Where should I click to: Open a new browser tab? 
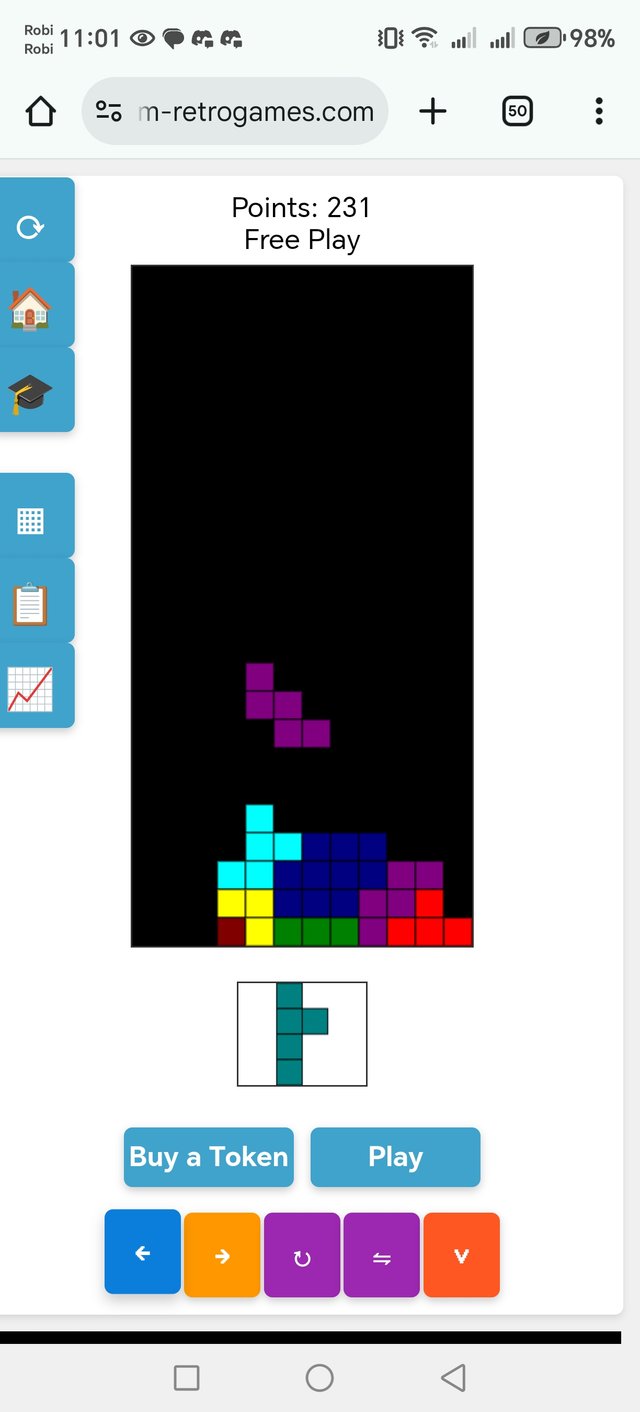(x=433, y=112)
